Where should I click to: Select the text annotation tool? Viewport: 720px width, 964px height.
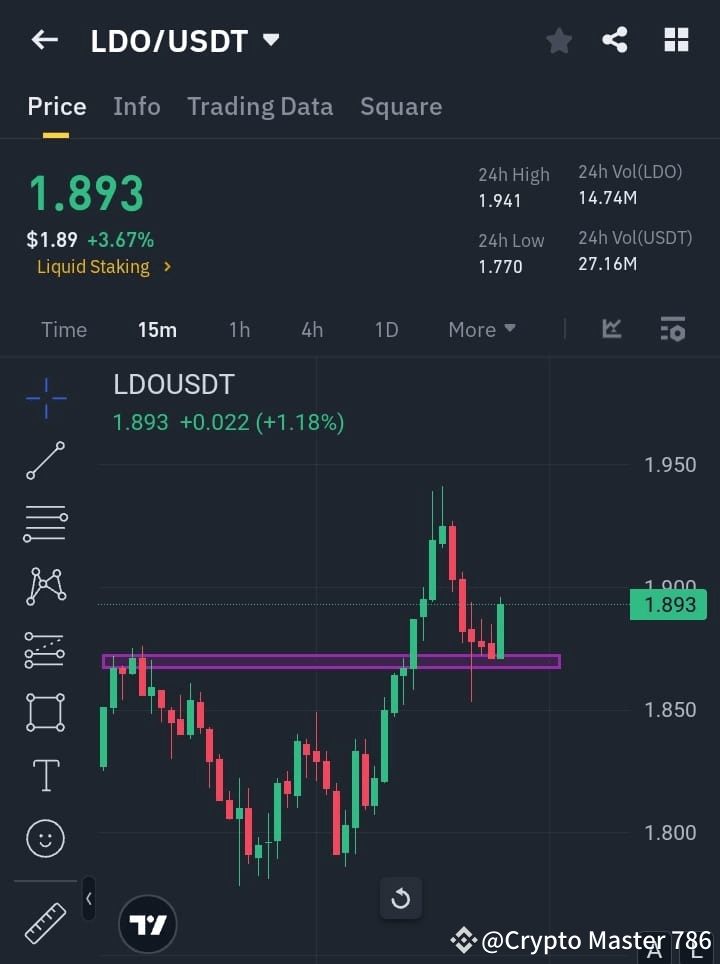[44, 775]
